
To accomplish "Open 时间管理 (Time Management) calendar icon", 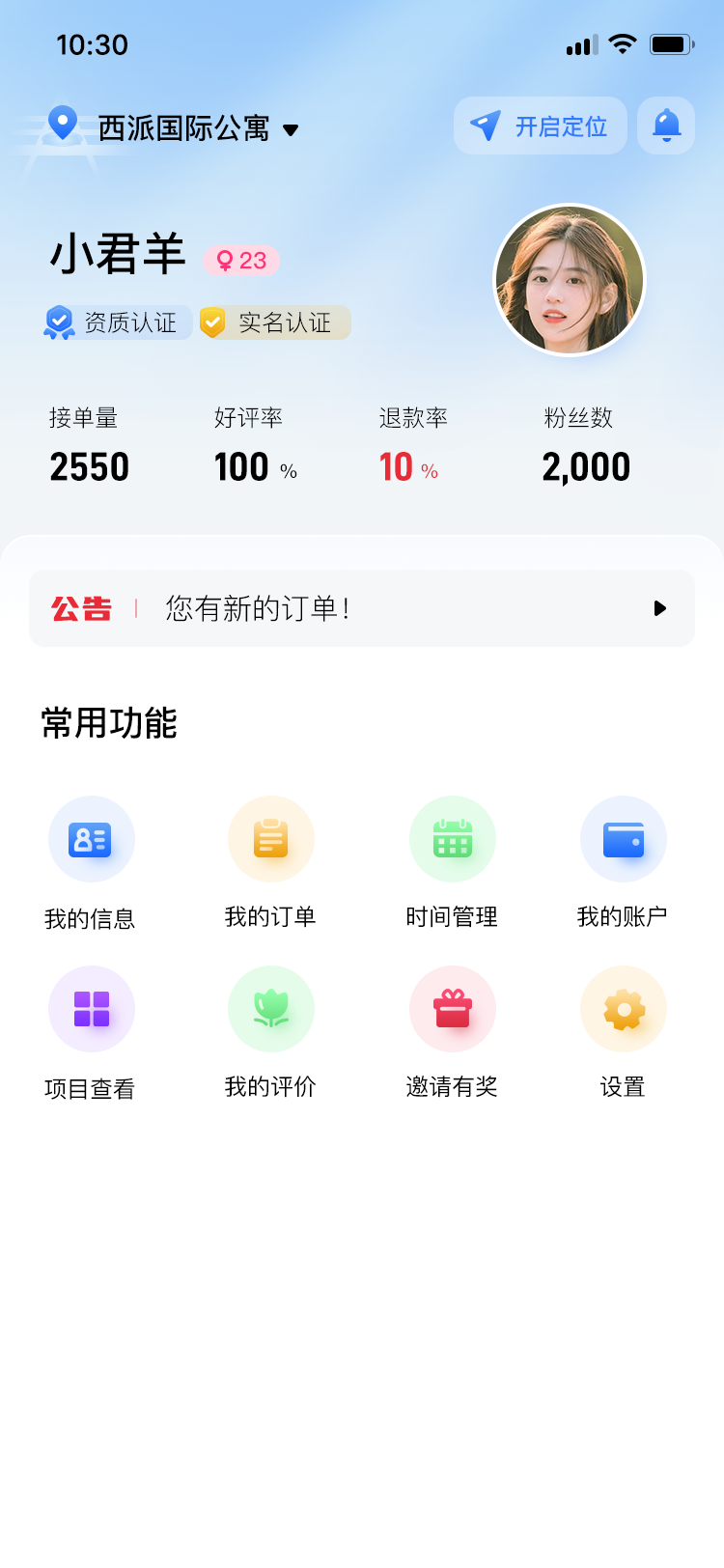I will tap(452, 838).
